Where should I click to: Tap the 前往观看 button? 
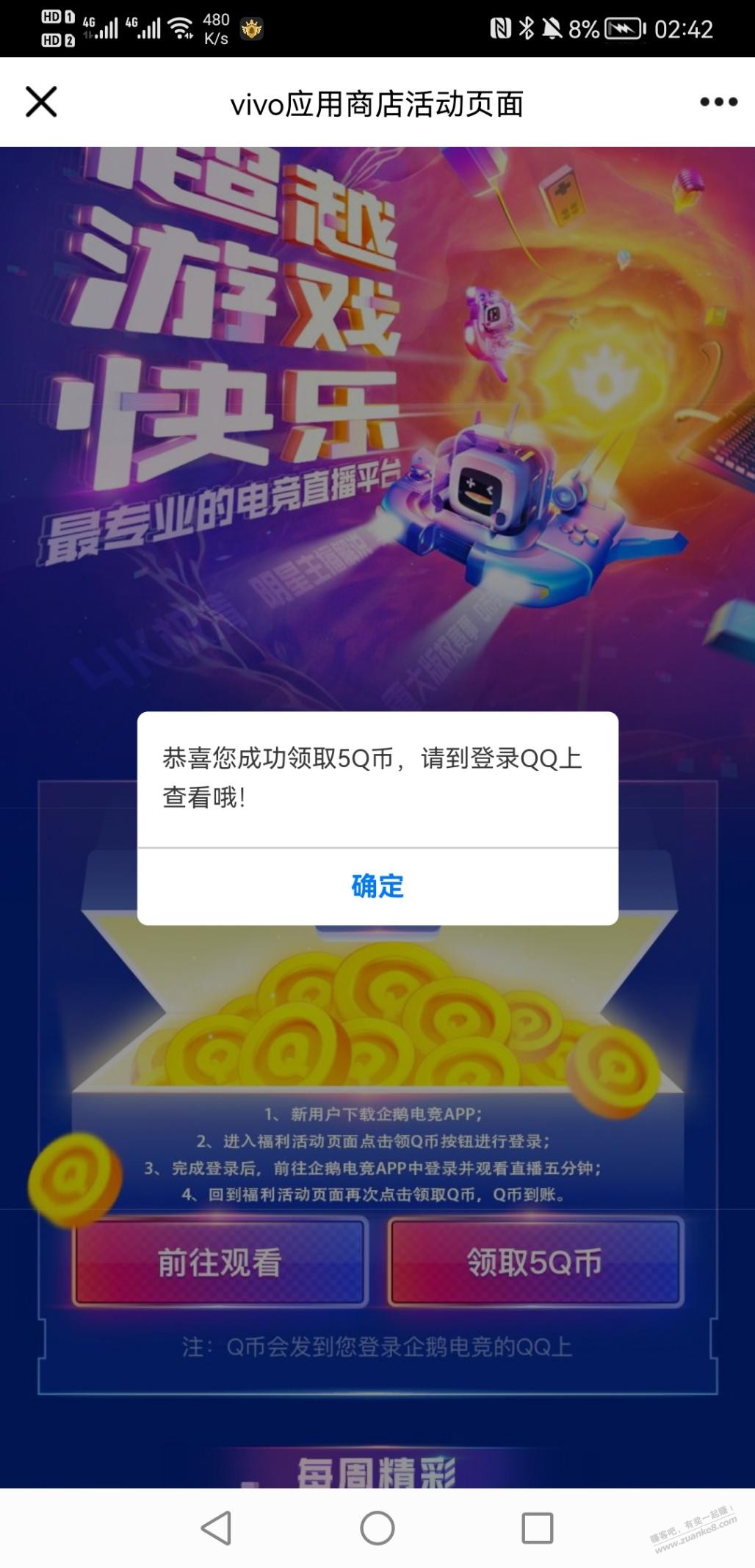pyautogui.click(x=220, y=1262)
